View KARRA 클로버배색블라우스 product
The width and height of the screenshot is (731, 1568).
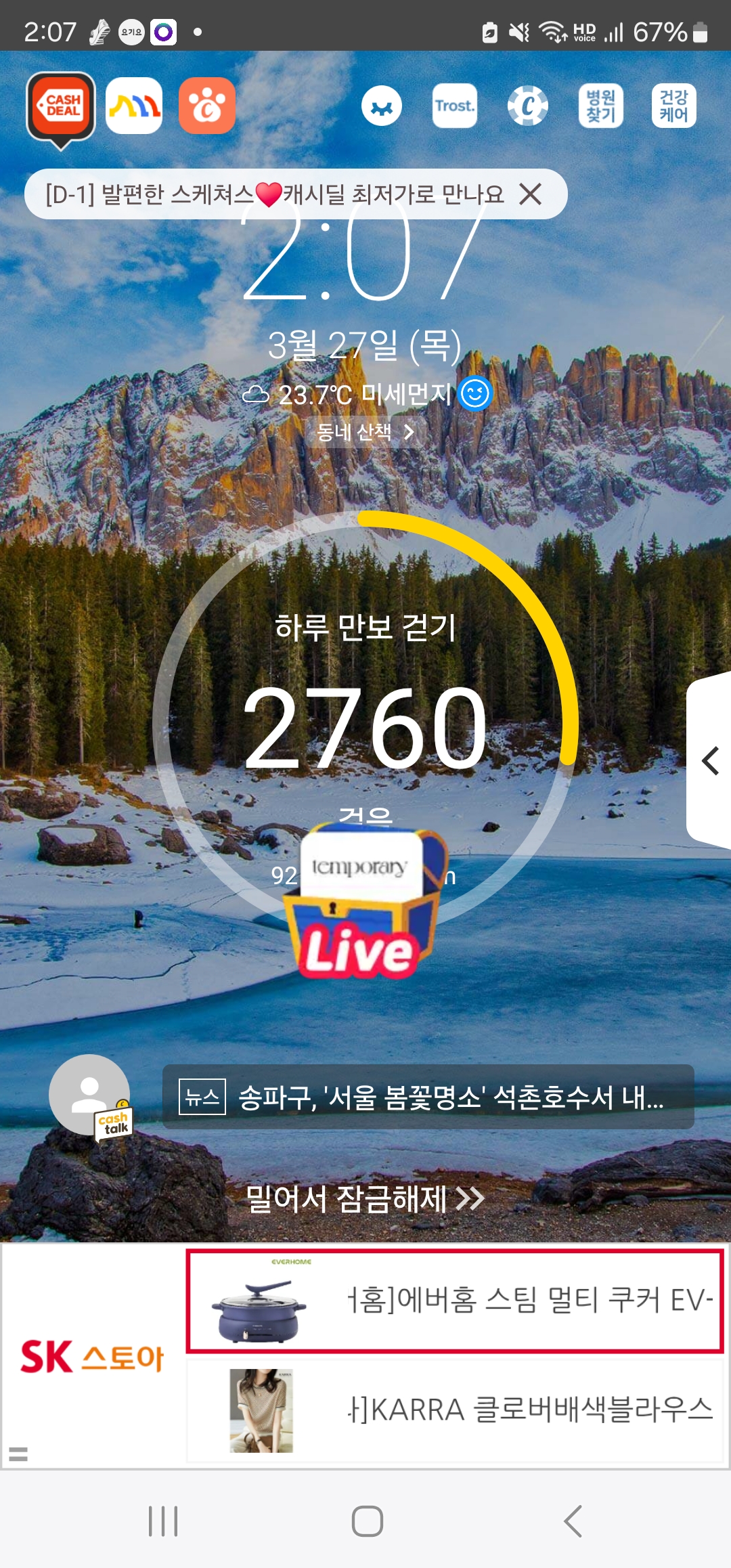pos(455,1410)
